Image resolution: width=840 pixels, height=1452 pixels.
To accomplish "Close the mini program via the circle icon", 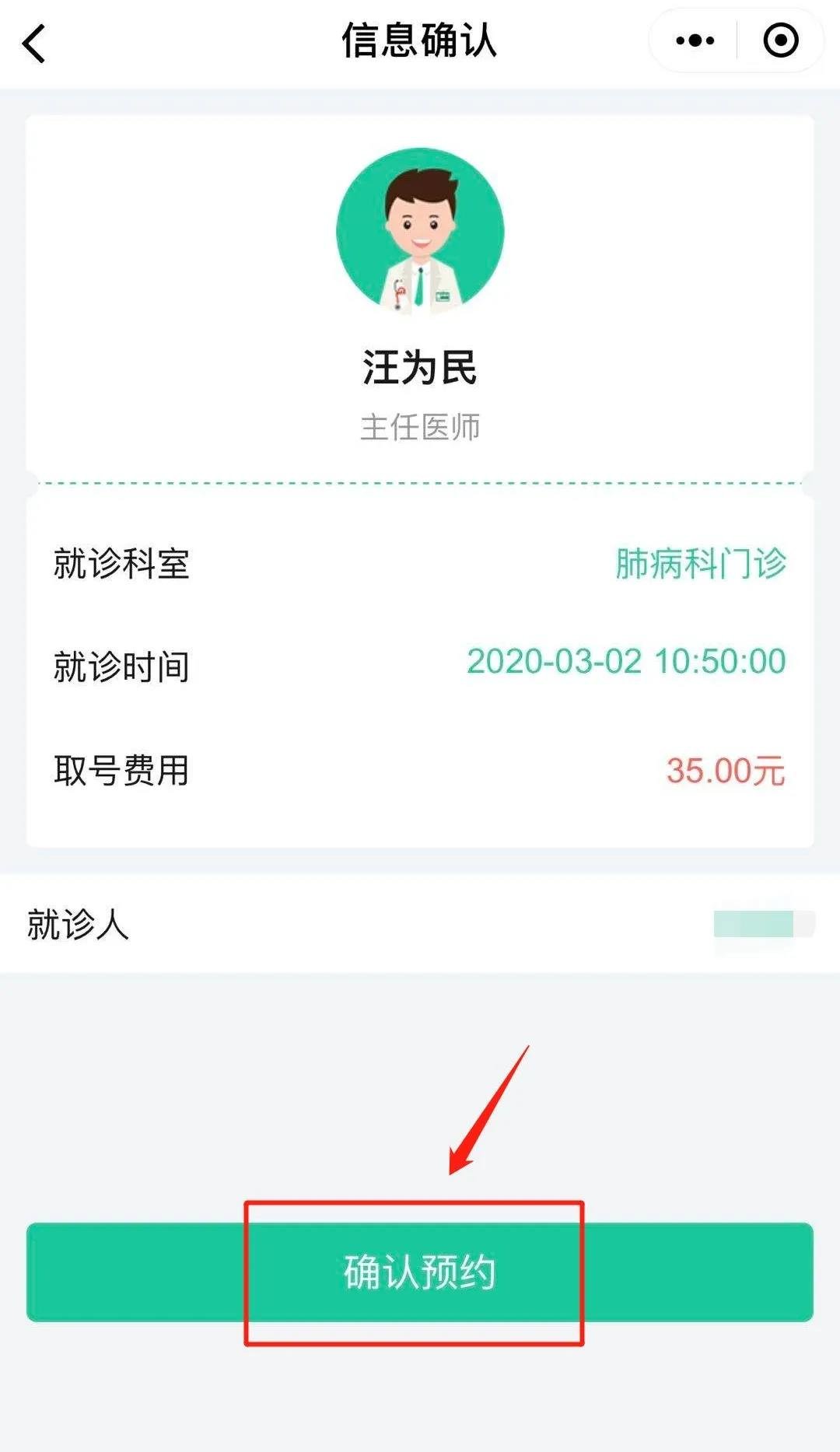I will [781, 40].
